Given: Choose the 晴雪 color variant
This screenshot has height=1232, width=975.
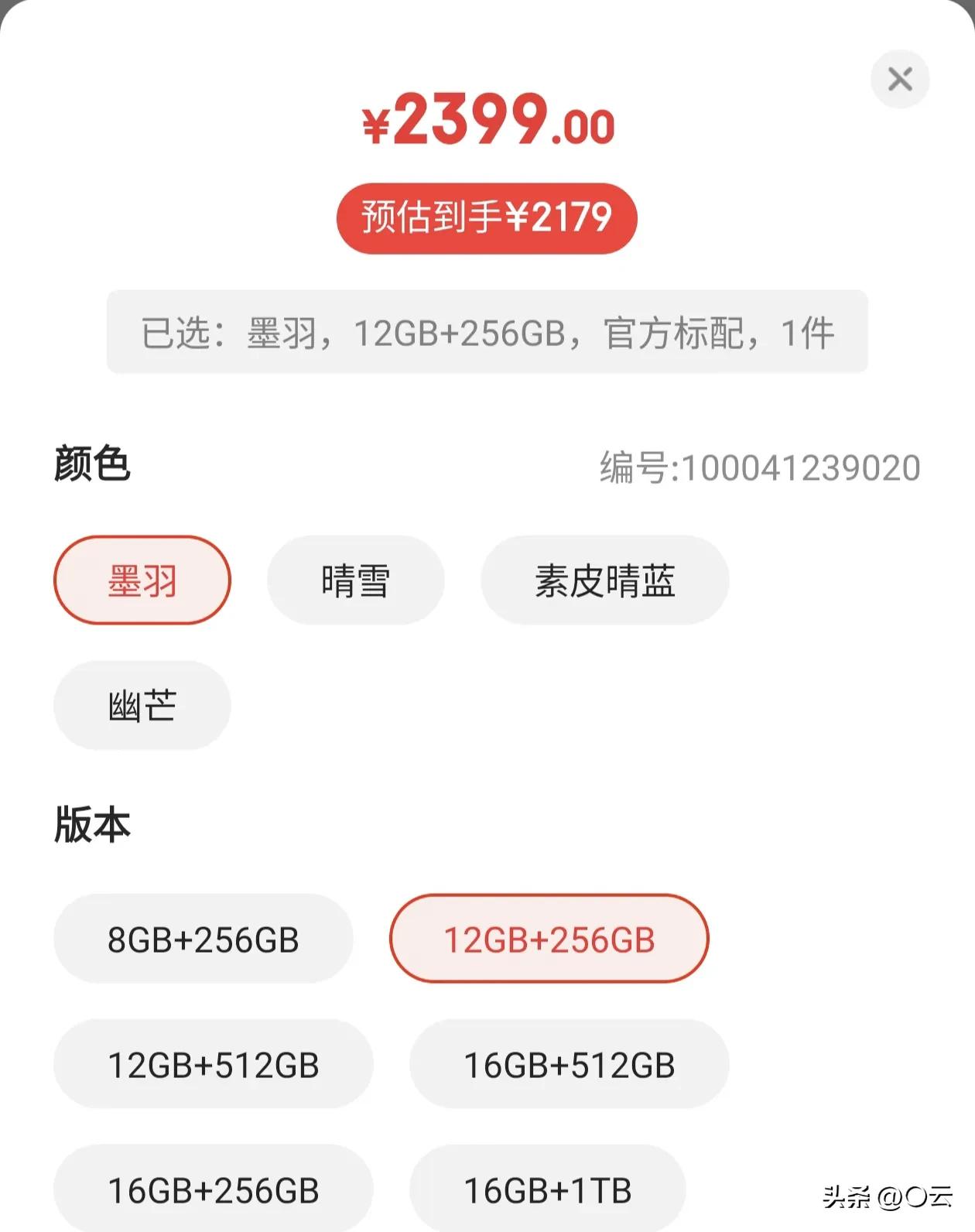Looking at the screenshot, I should 355,580.
